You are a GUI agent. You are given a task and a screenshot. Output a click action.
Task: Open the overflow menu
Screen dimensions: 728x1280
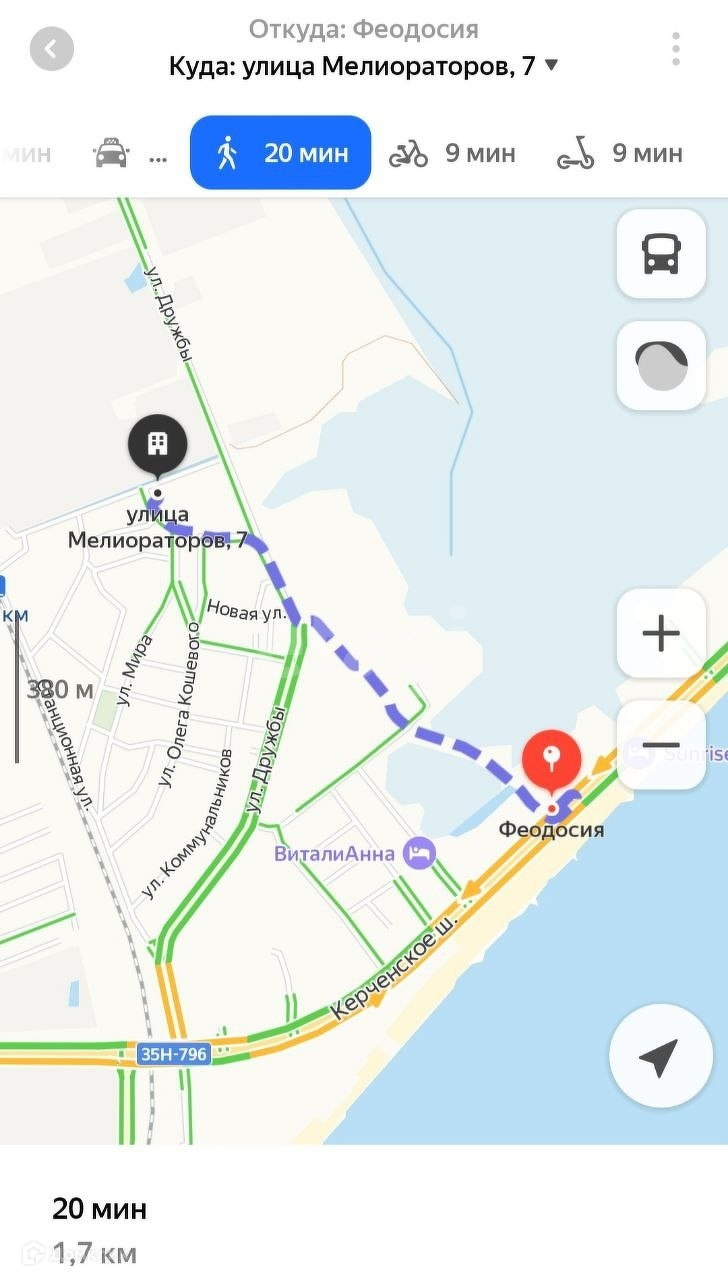tap(676, 48)
